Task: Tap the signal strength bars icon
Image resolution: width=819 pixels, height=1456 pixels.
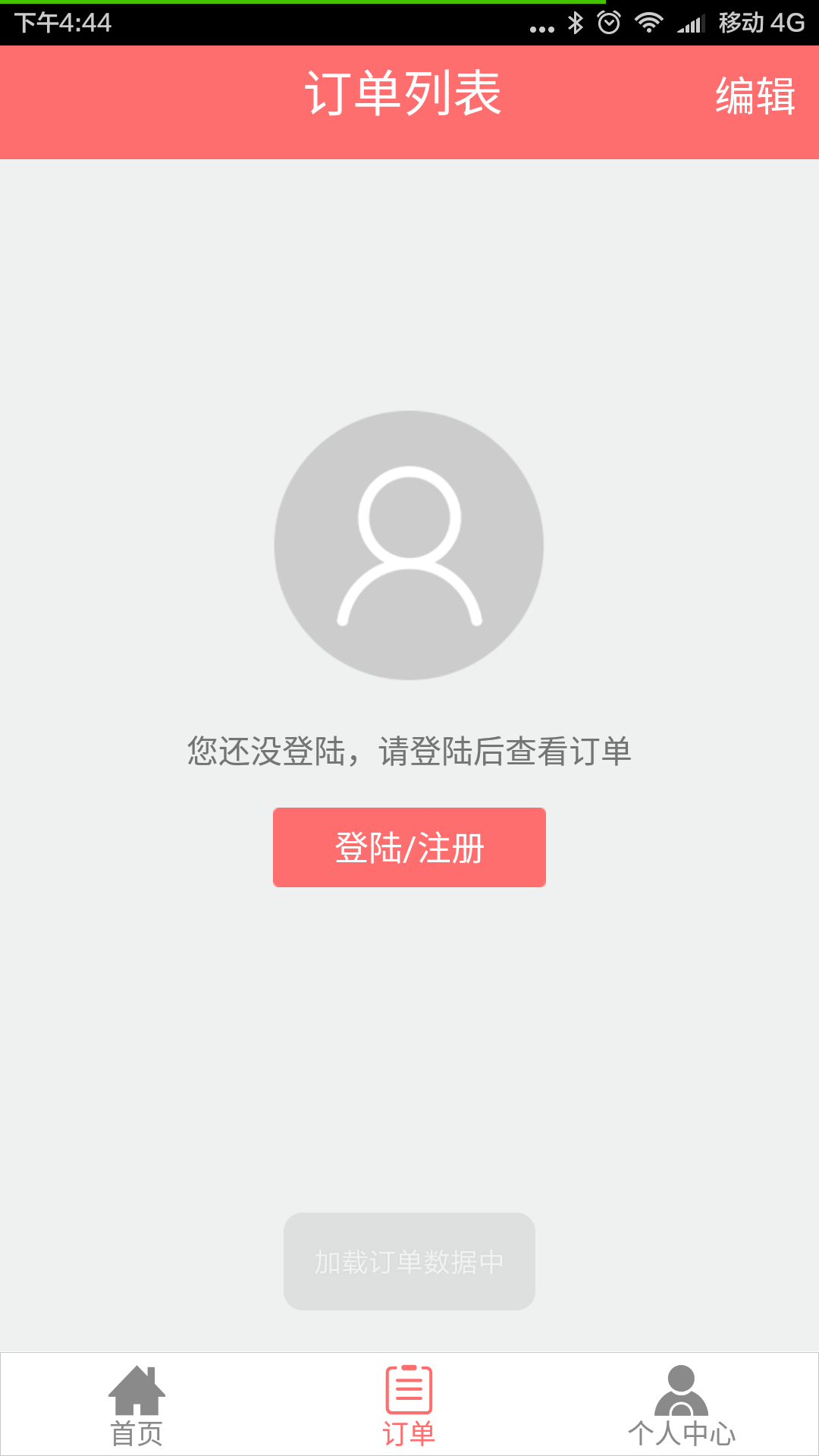Action: click(692, 23)
